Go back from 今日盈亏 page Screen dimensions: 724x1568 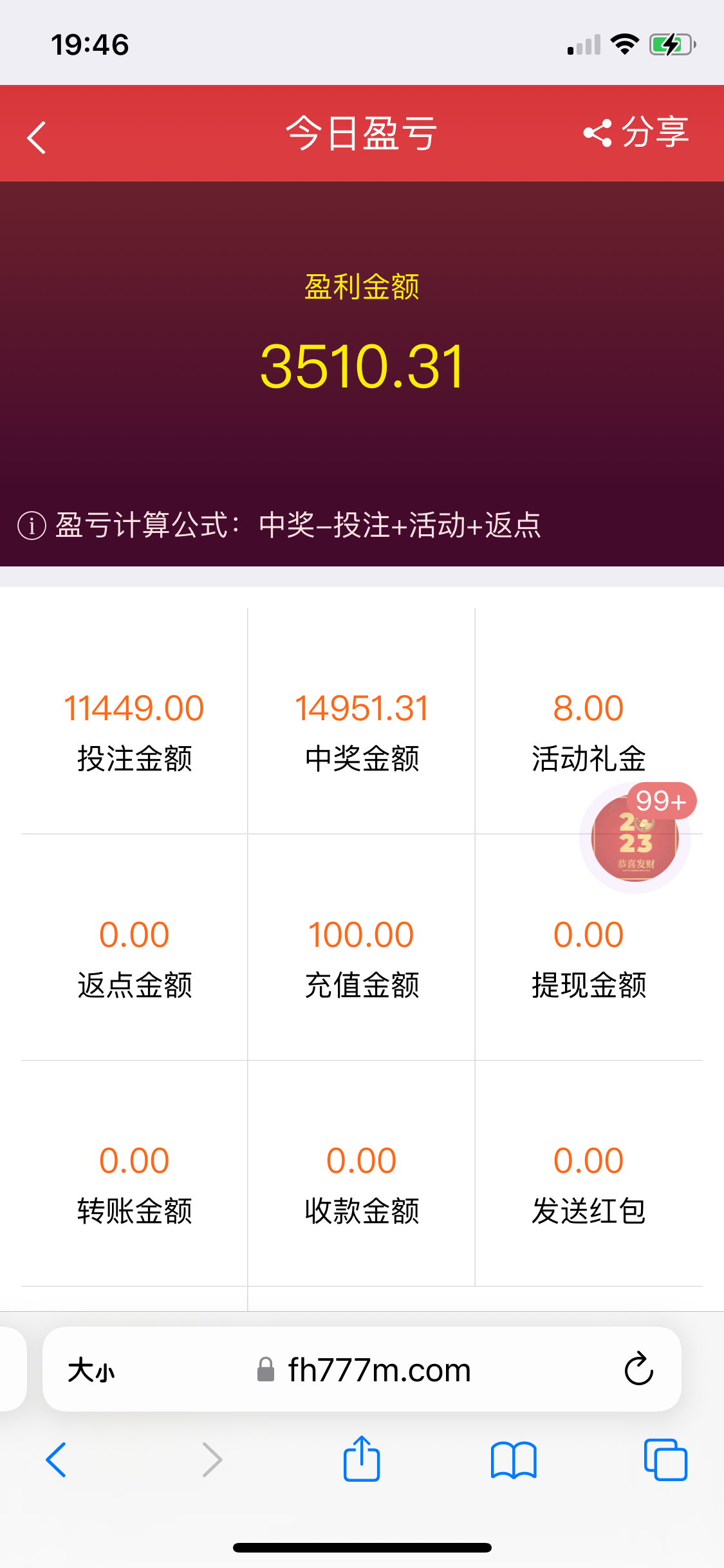[37, 137]
